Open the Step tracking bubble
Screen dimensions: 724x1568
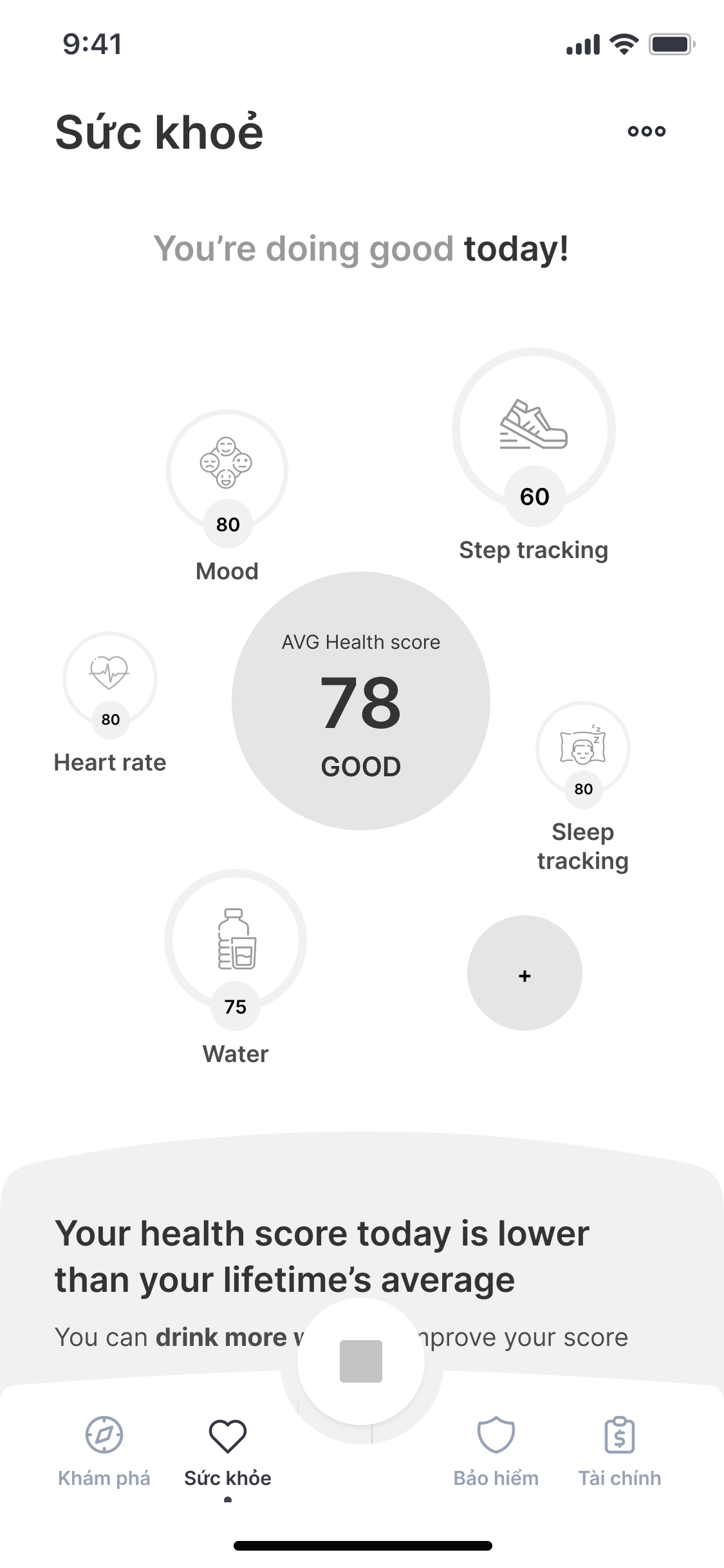pyautogui.click(x=534, y=430)
